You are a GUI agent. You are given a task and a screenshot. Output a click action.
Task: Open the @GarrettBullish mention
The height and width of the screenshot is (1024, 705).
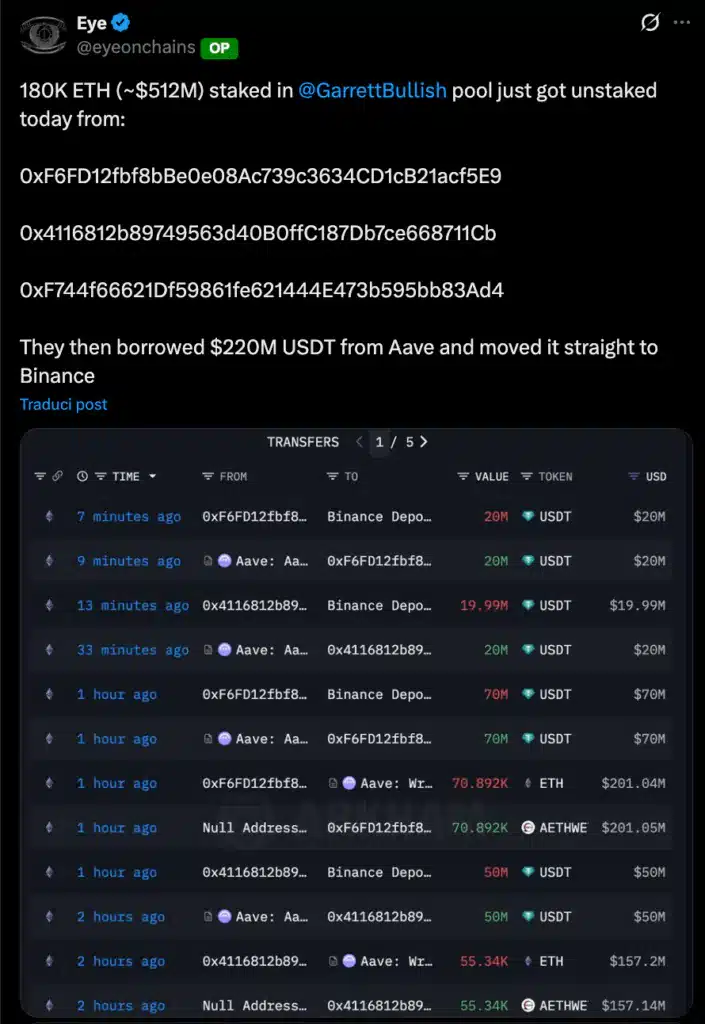click(372, 91)
